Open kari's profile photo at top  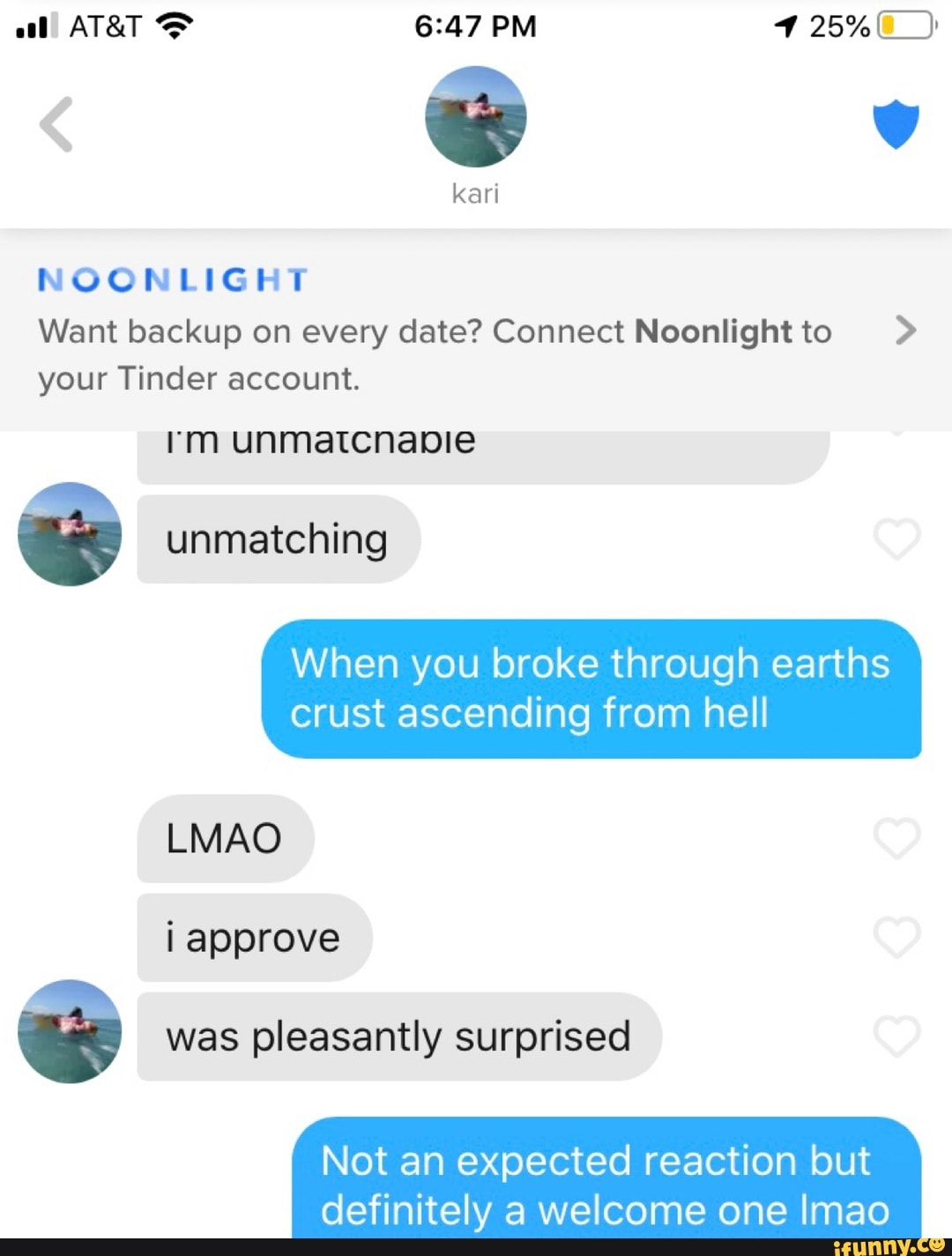coord(475,115)
